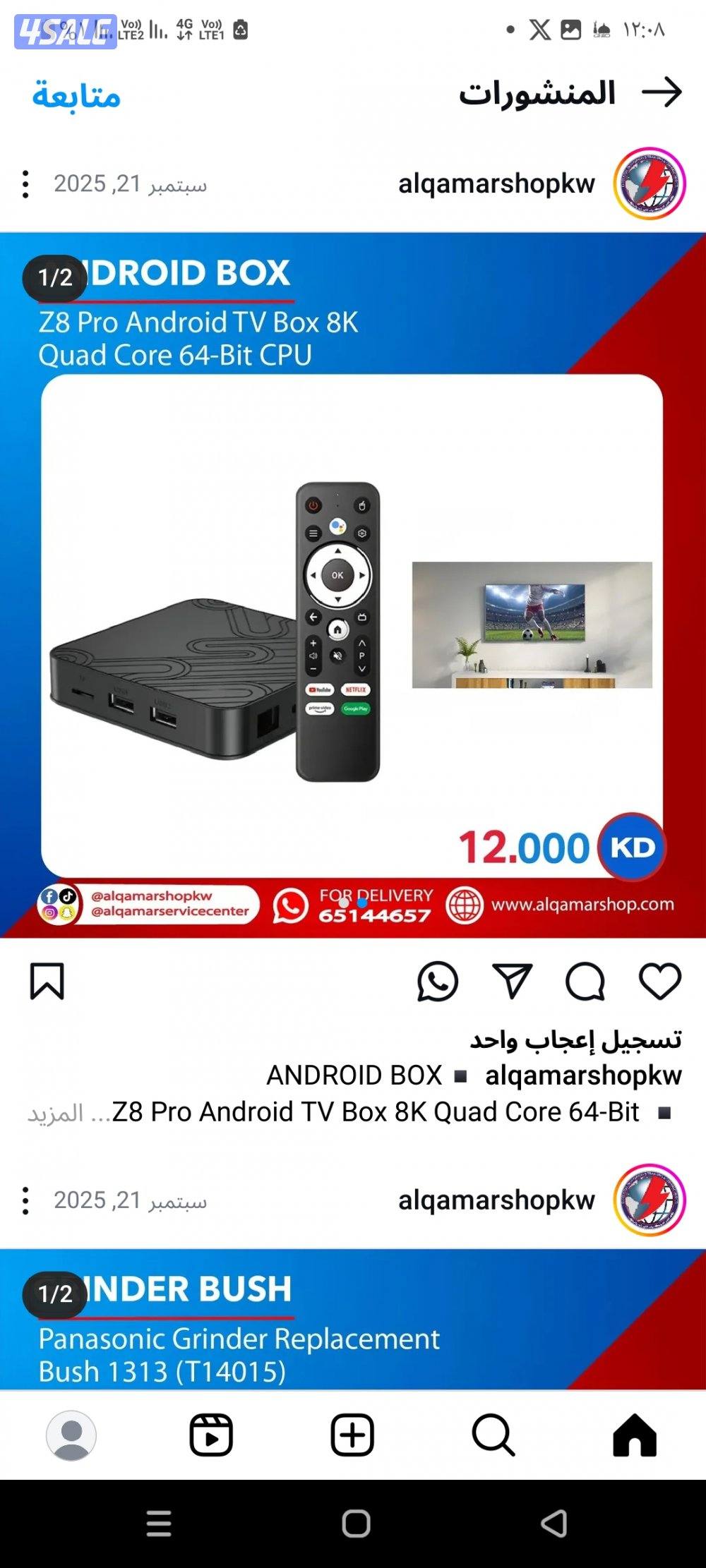Go to the Home feed
Screen dimensions: 706x1568
tap(634, 1434)
